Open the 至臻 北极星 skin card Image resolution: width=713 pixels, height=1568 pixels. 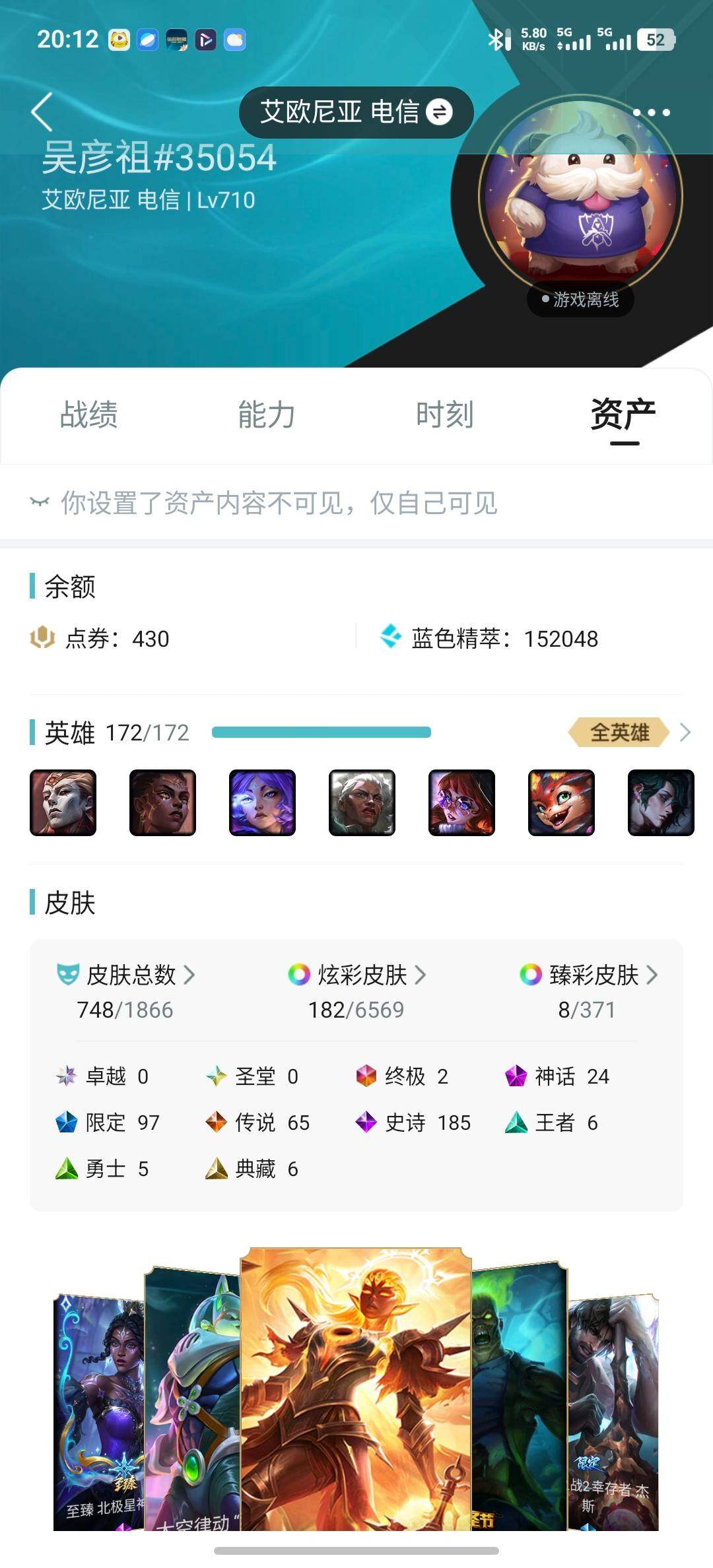pyautogui.click(x=98, y=1412)
